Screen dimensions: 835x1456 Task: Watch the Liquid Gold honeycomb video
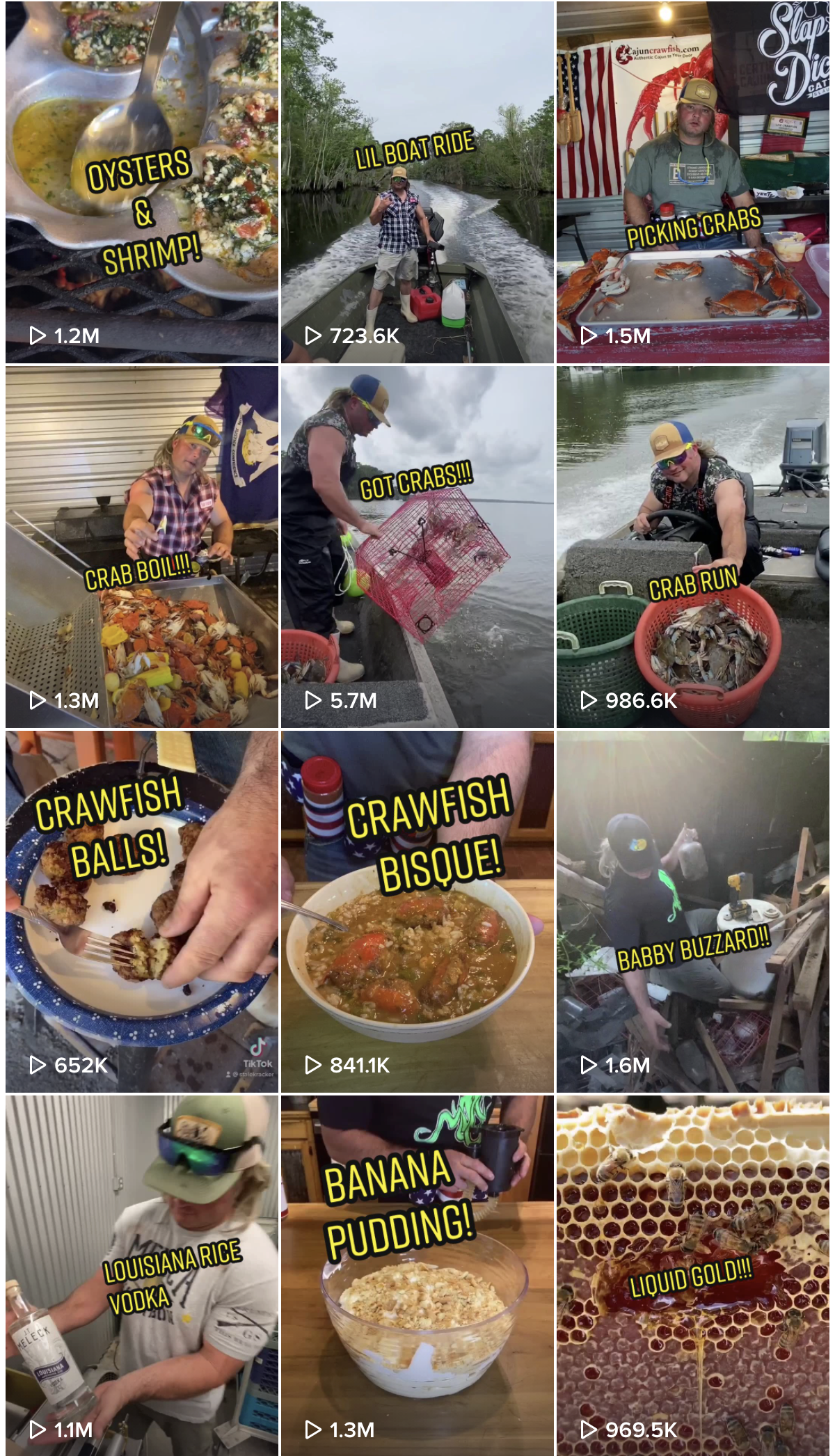pos(692,1275)
